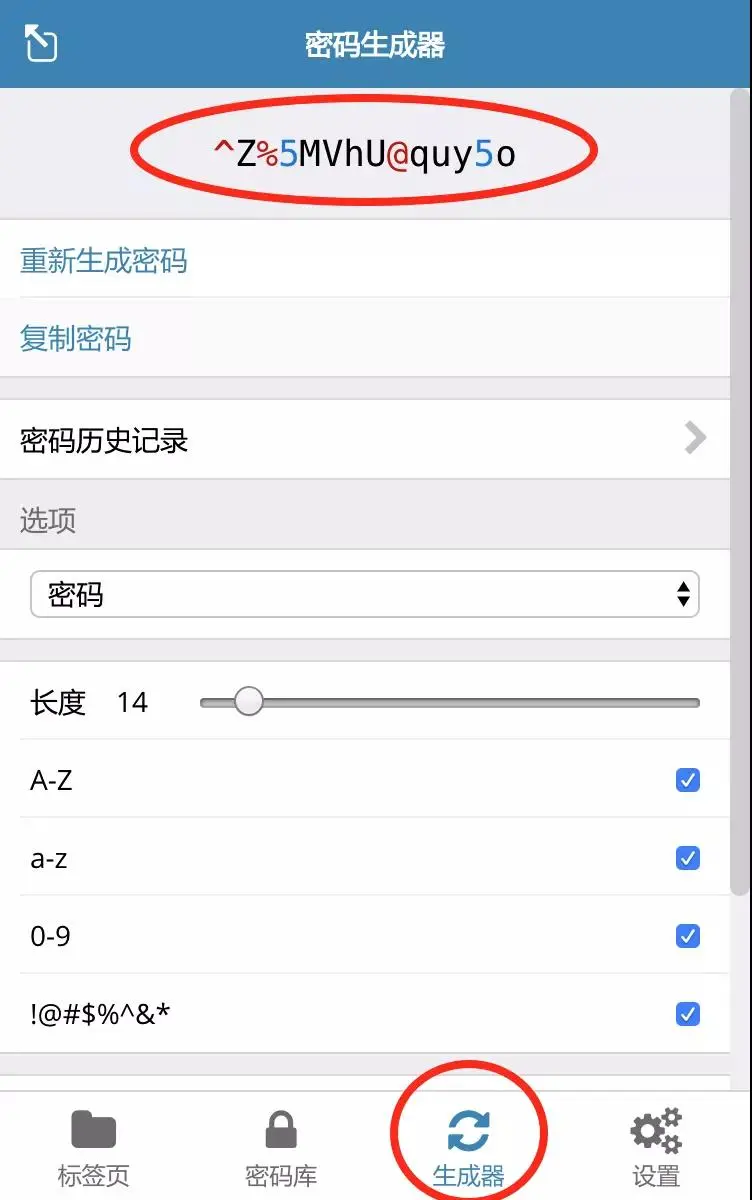The height and width of the screenshot is (1200, 752).
Task: Switch to the 标签页 tab
Action: (94, 1147)
